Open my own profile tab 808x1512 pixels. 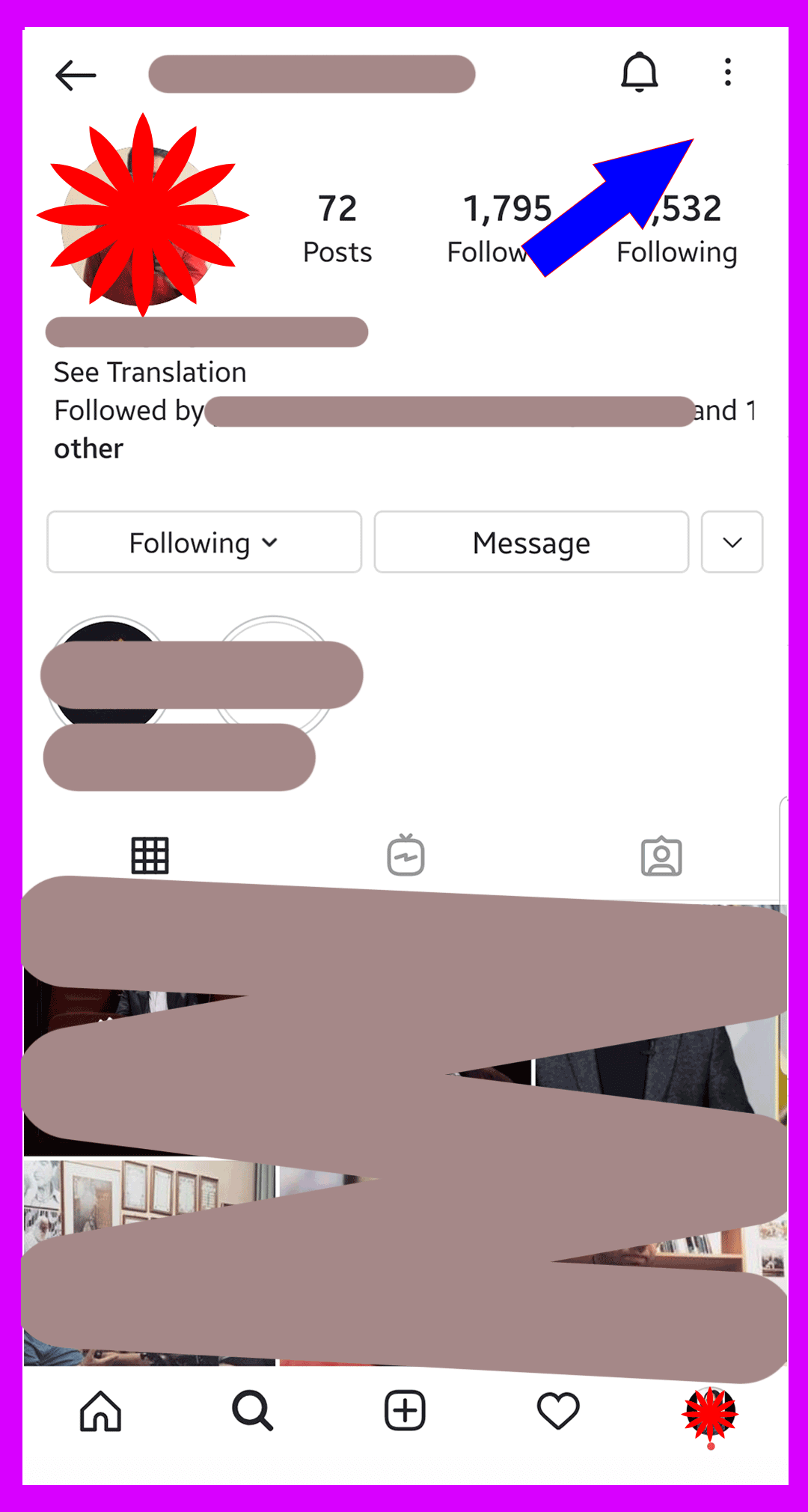click(x=710, y=1413)
